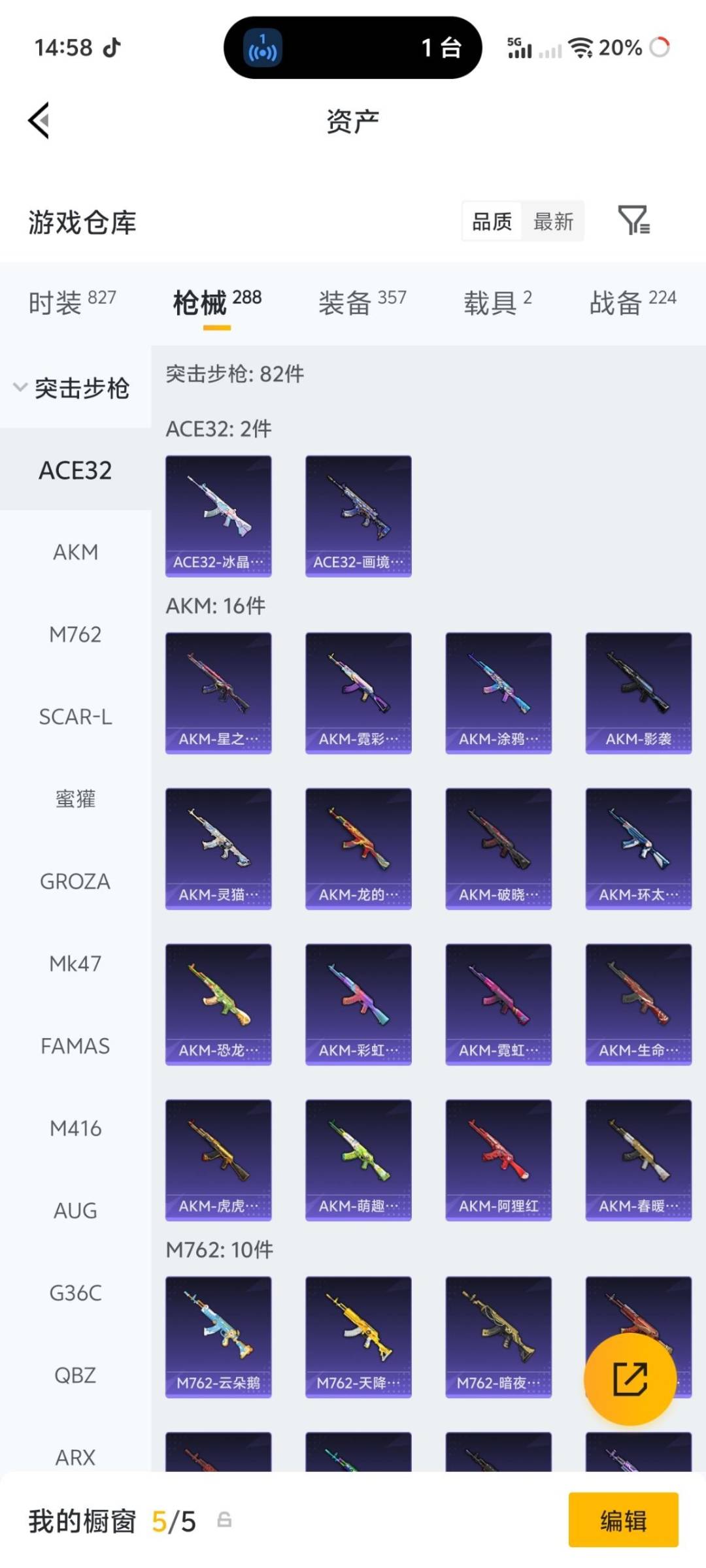Select the ACE32 category in sidebar

(75, 470)
